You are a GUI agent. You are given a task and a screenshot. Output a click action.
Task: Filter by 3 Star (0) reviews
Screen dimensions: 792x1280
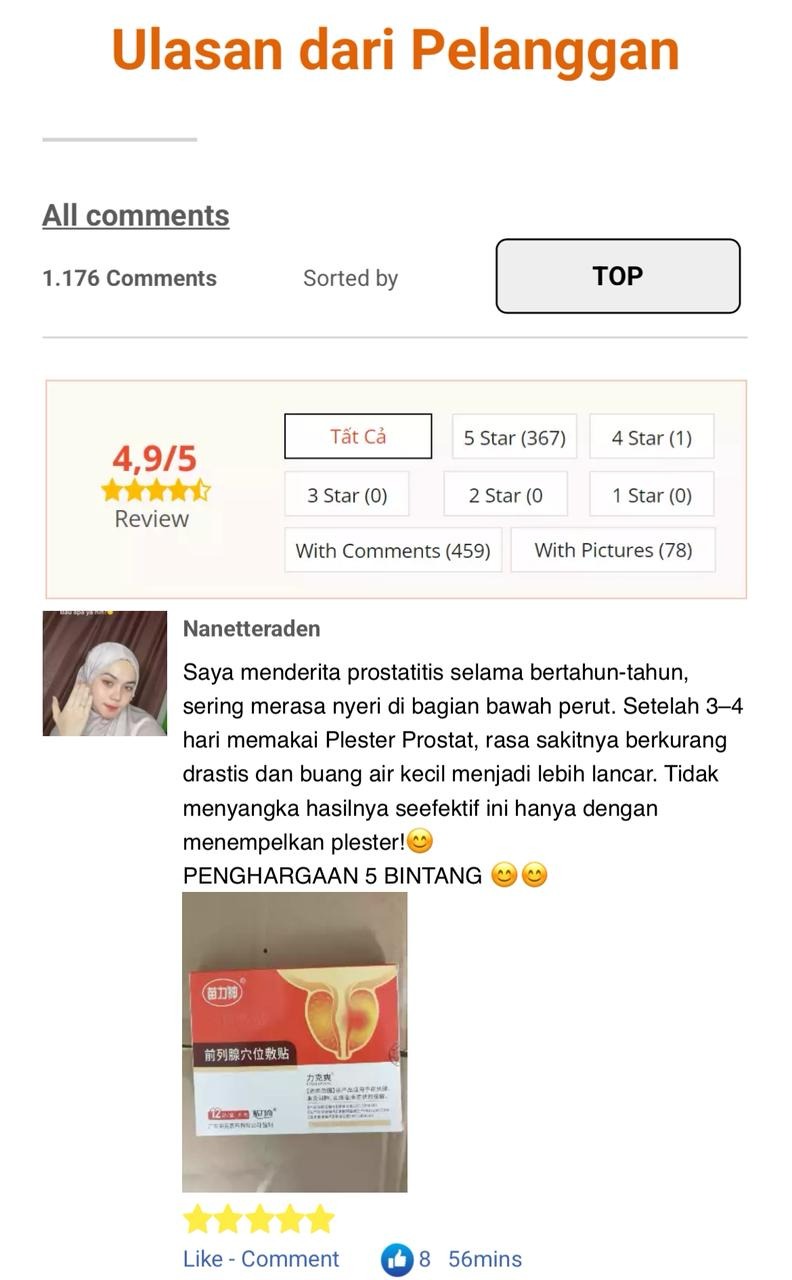[346, 495]
